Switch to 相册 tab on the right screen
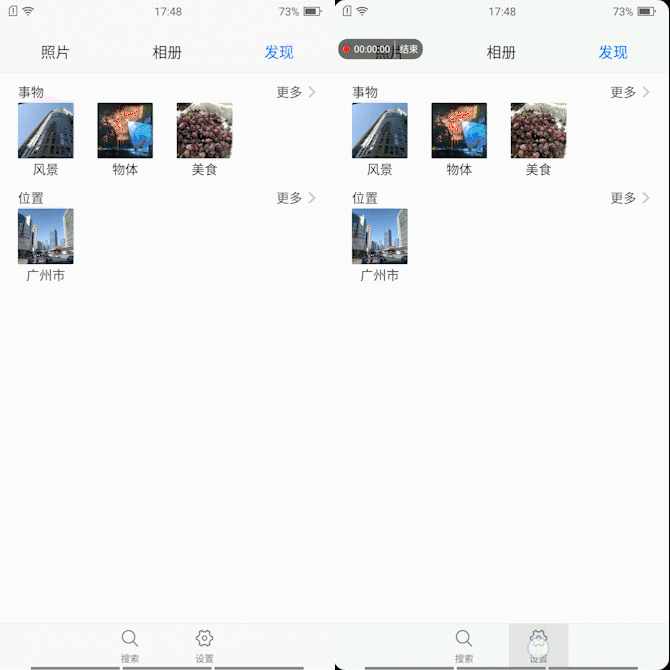 pyautogui.click(x=501, y=52)
